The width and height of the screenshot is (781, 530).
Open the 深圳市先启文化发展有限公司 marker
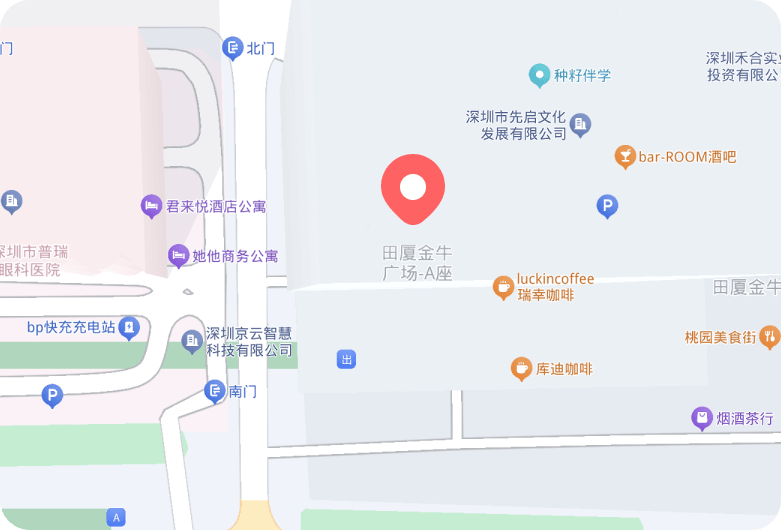580,125
